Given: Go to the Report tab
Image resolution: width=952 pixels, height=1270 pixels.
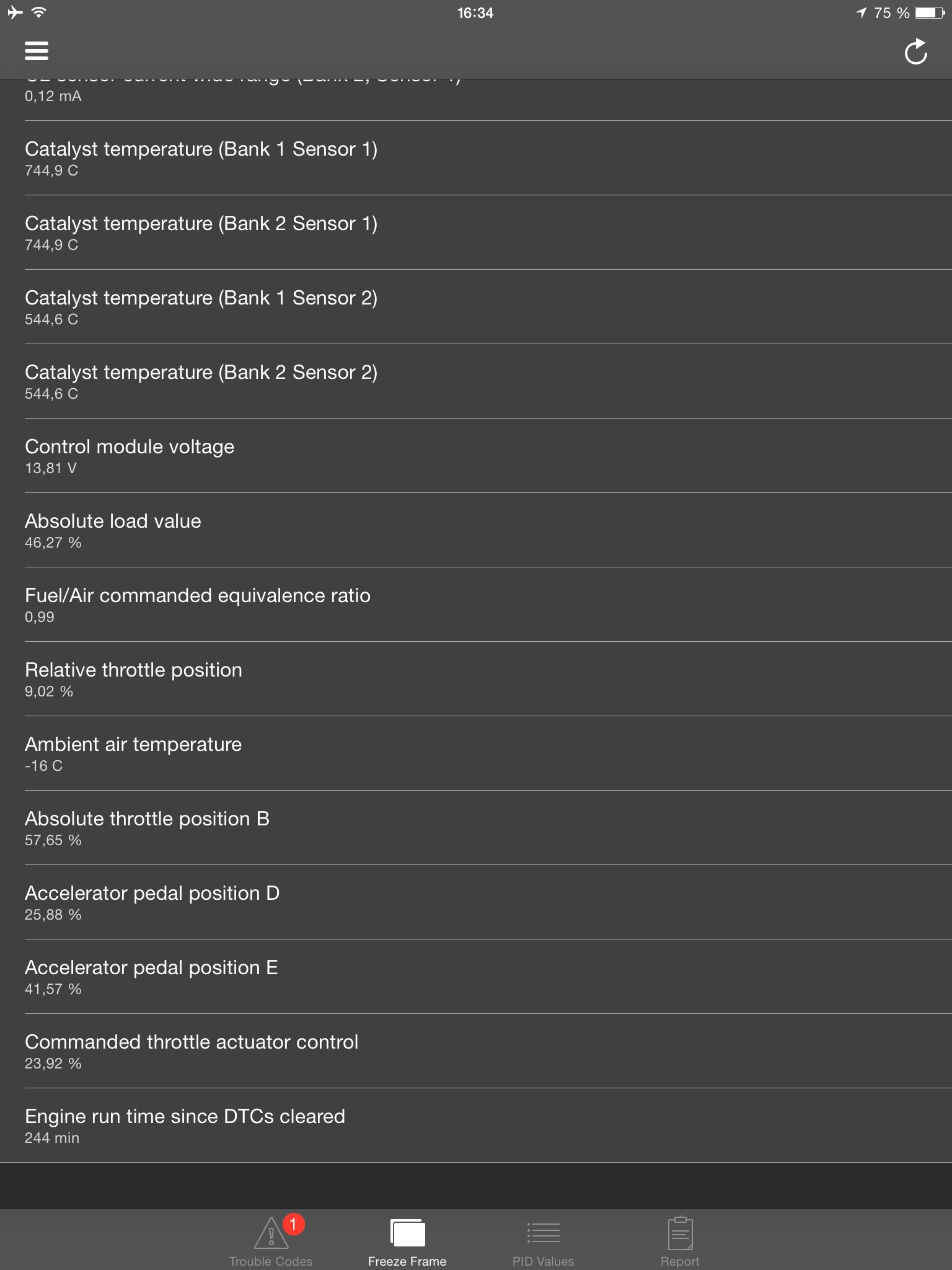Looking at the screenshot, I should tap(680, 1240).
